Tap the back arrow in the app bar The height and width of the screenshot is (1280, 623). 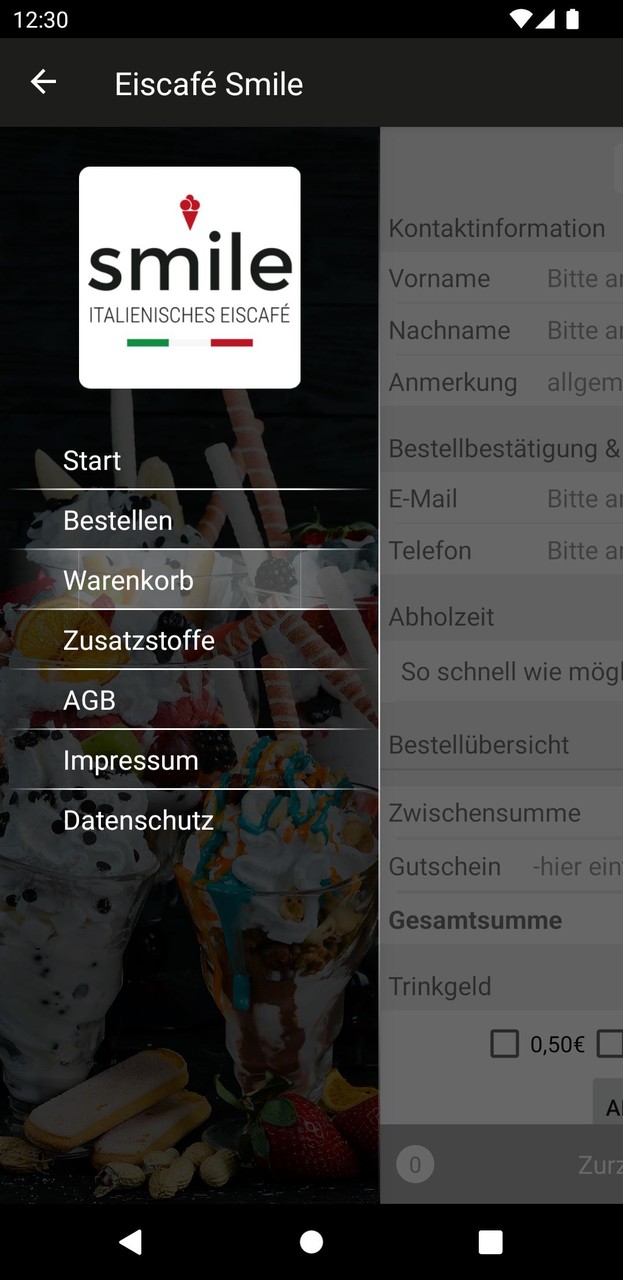43,83
